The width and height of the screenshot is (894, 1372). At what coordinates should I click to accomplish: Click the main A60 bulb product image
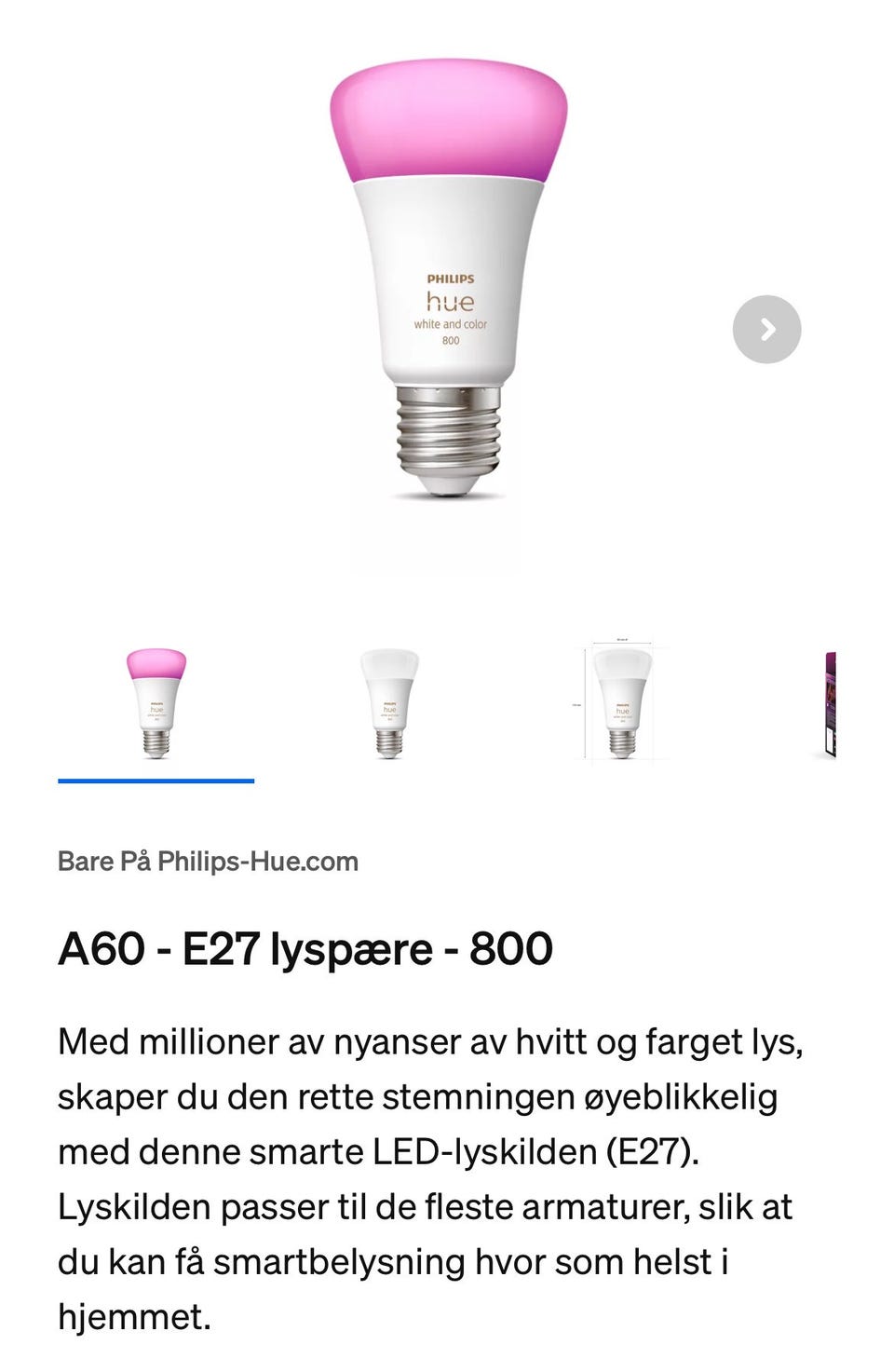pos(450,279)
